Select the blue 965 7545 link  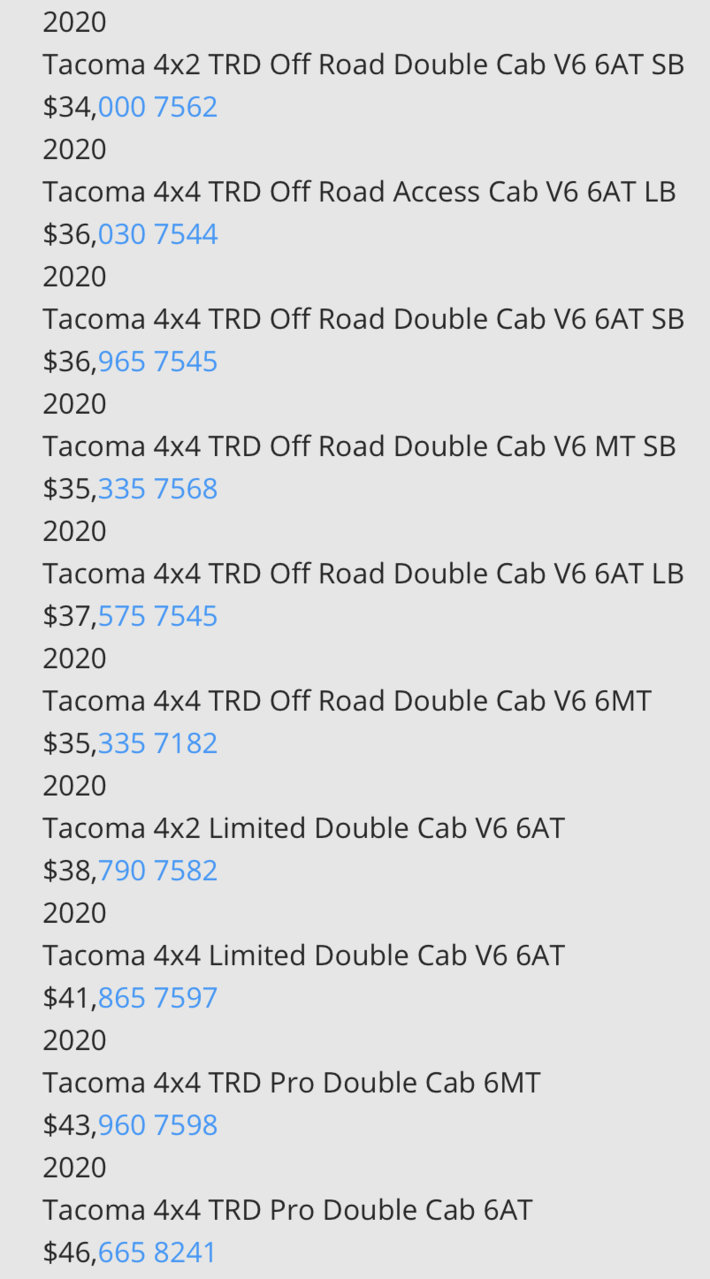(x=158, y=361)
